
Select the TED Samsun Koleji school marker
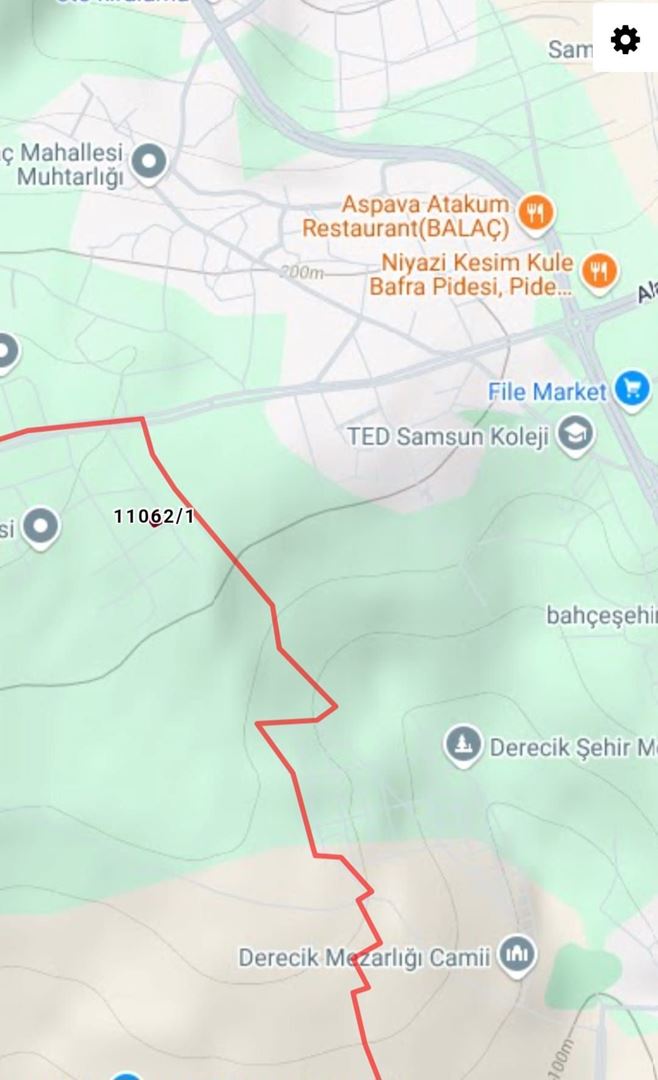(576, 435)
